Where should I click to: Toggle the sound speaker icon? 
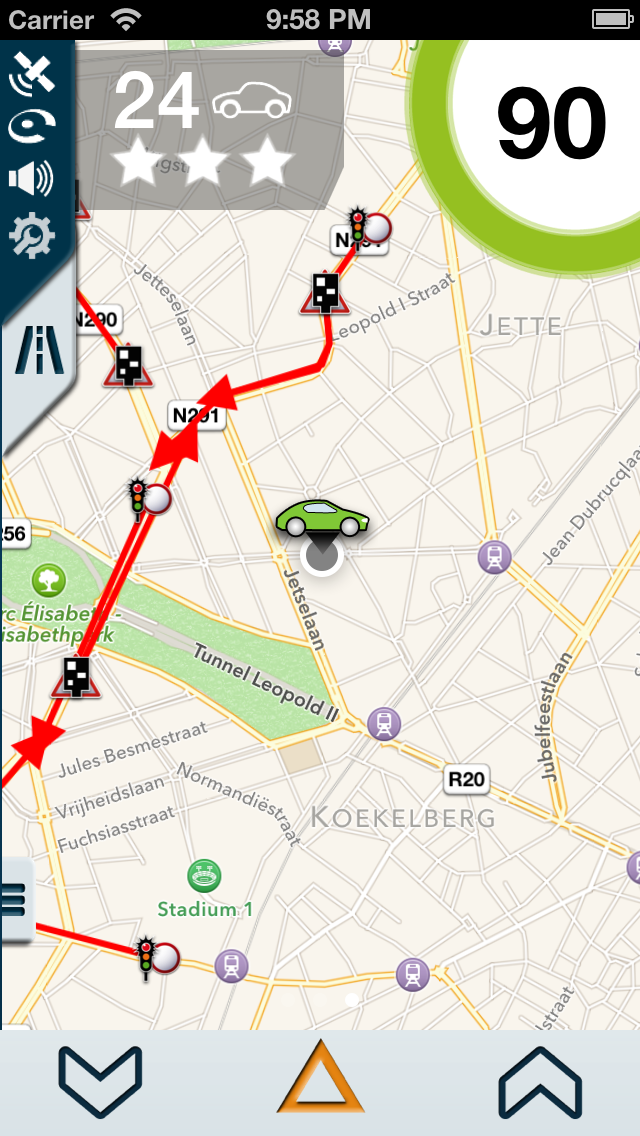(x=31, y=180)
